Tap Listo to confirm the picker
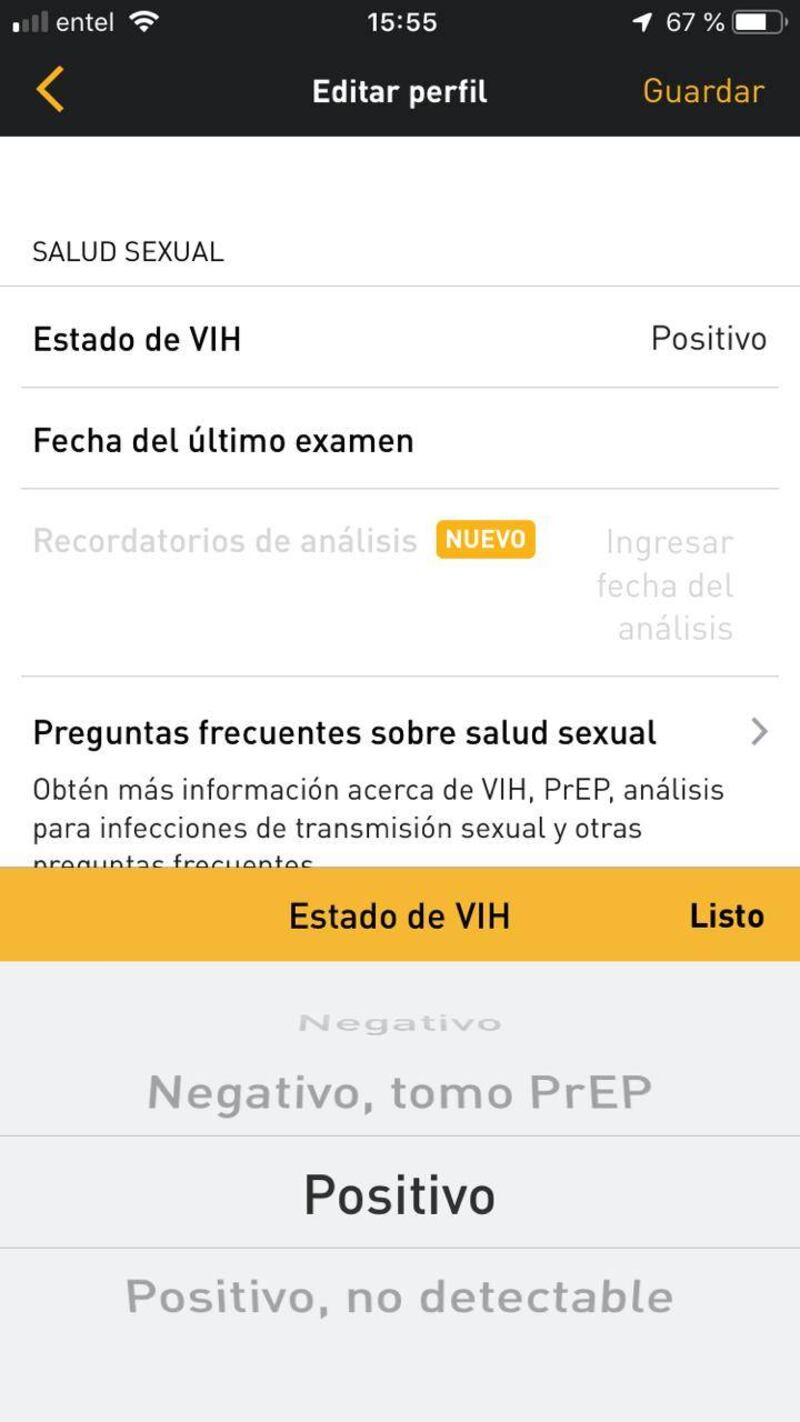 click(x=727, y=915)
